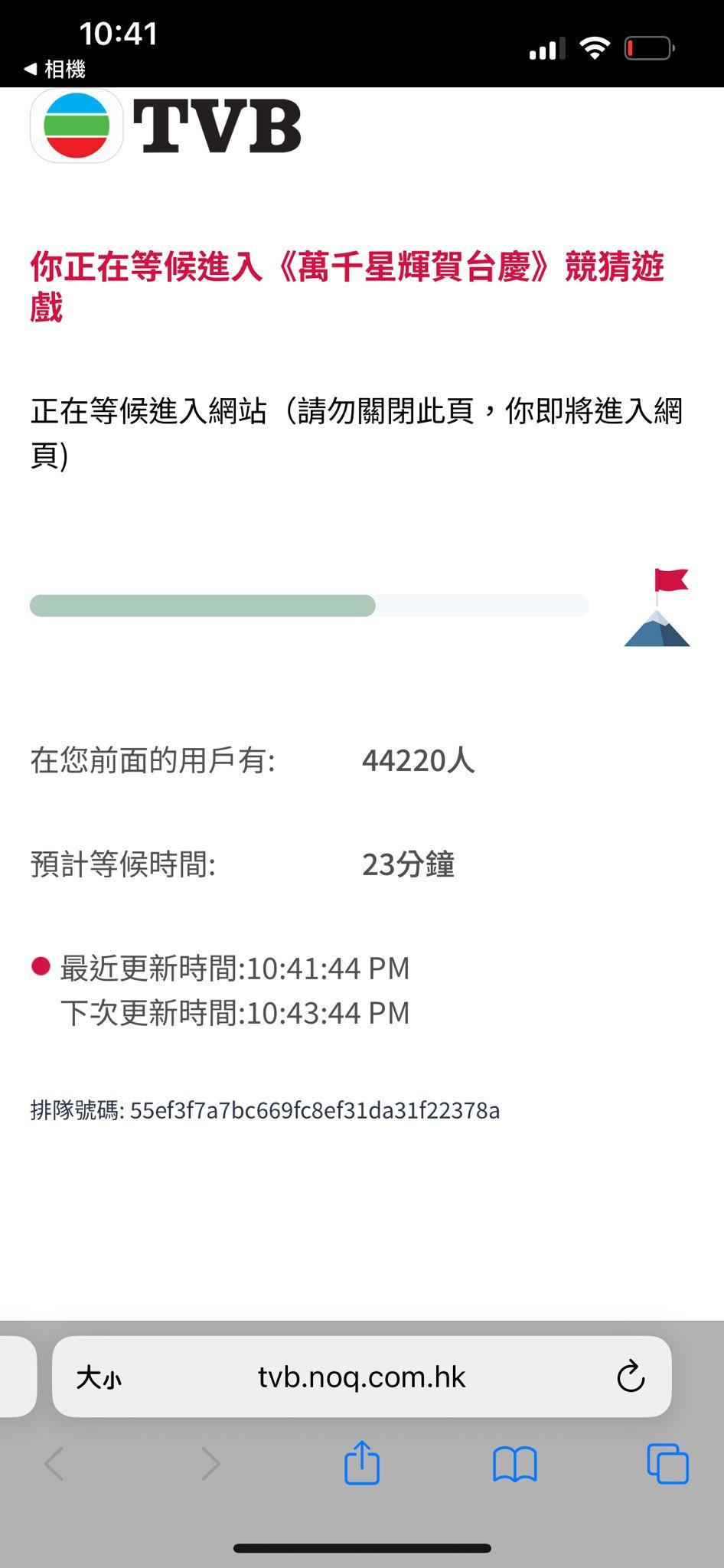Reload the page with the refresh icon
The width and height of the screenshot is (724, 1568).
631,1377
